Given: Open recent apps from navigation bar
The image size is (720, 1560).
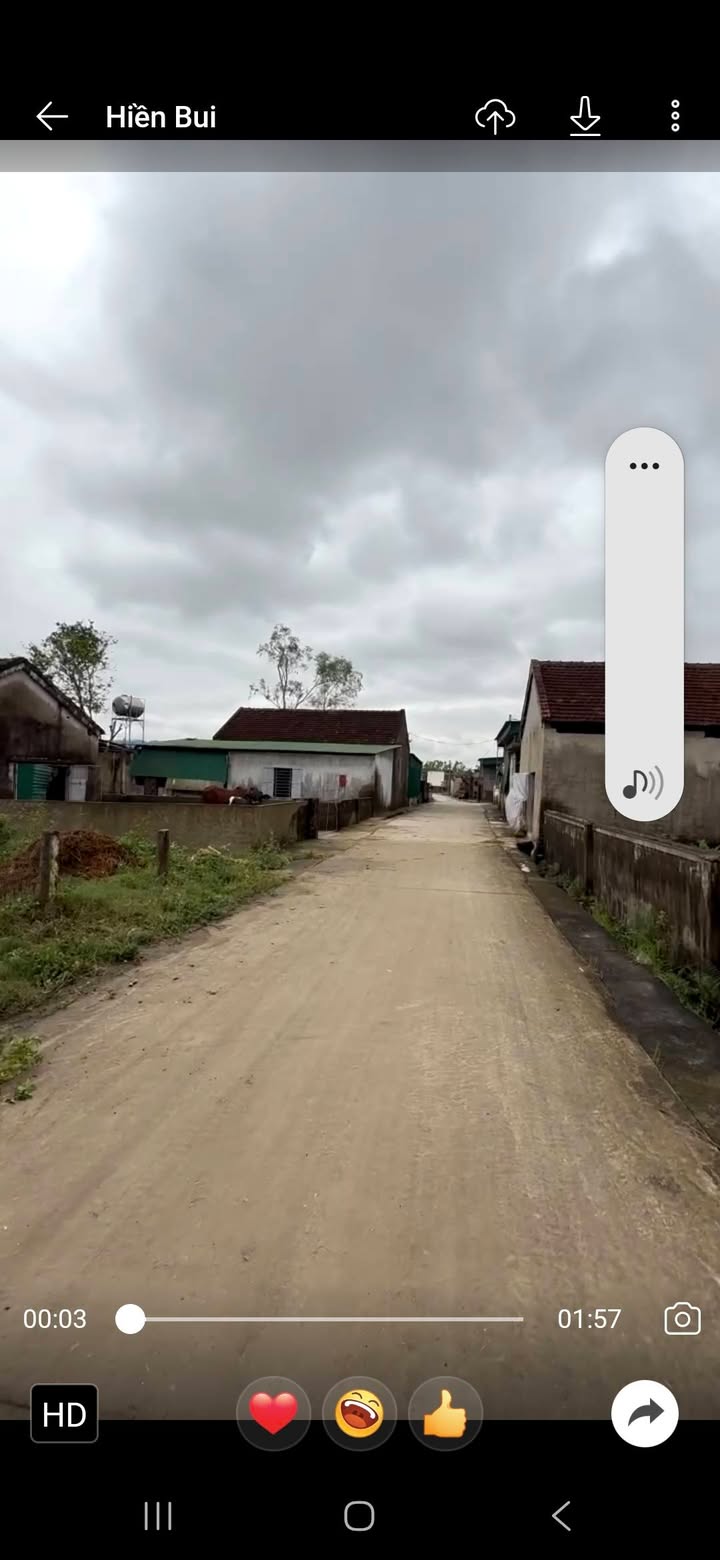Looking at the screenshot, I should tap(158, 1516).
